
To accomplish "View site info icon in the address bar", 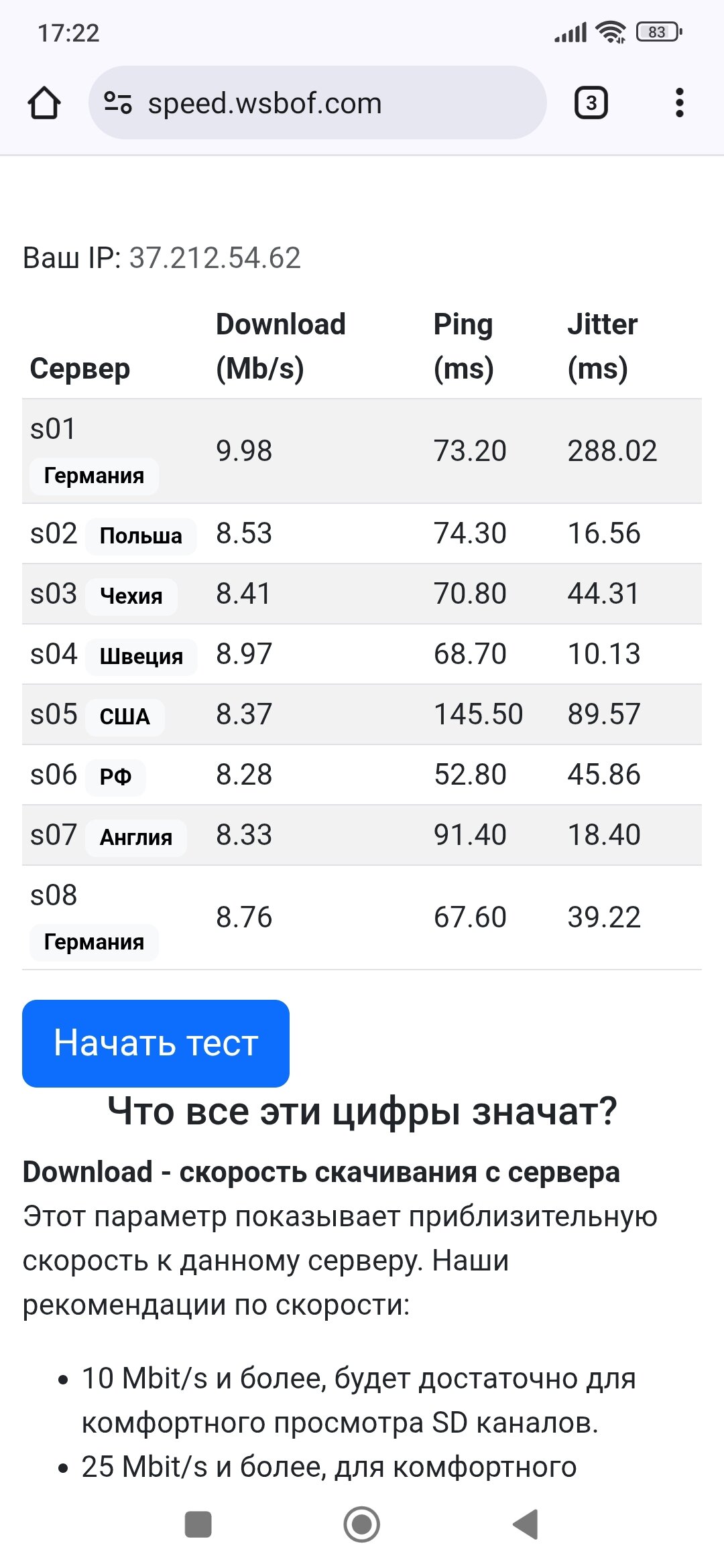I will tap(117, 103).
